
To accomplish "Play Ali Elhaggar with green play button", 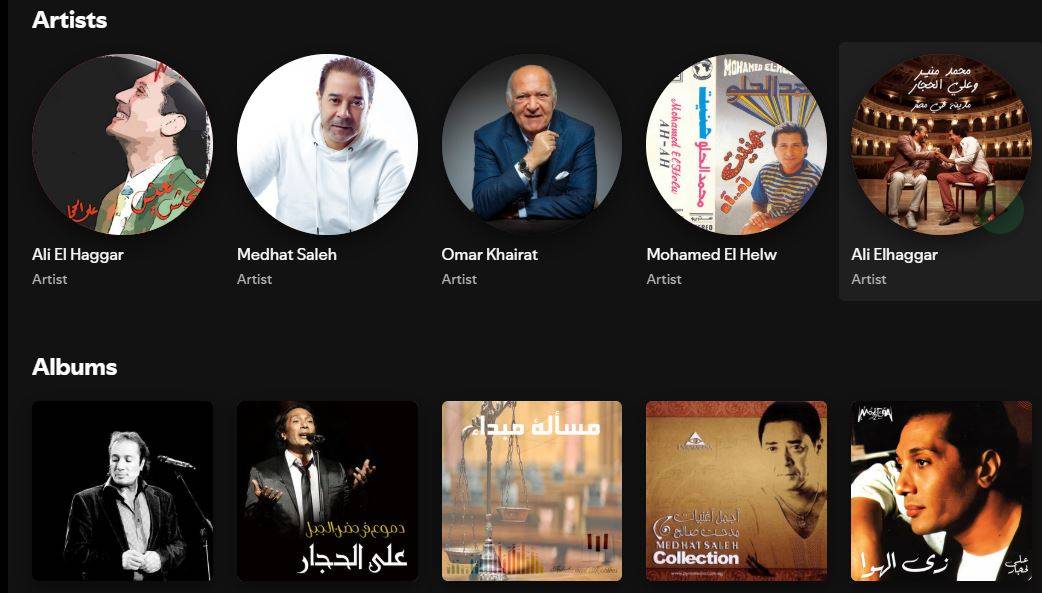I will [x=1004, y=212].
